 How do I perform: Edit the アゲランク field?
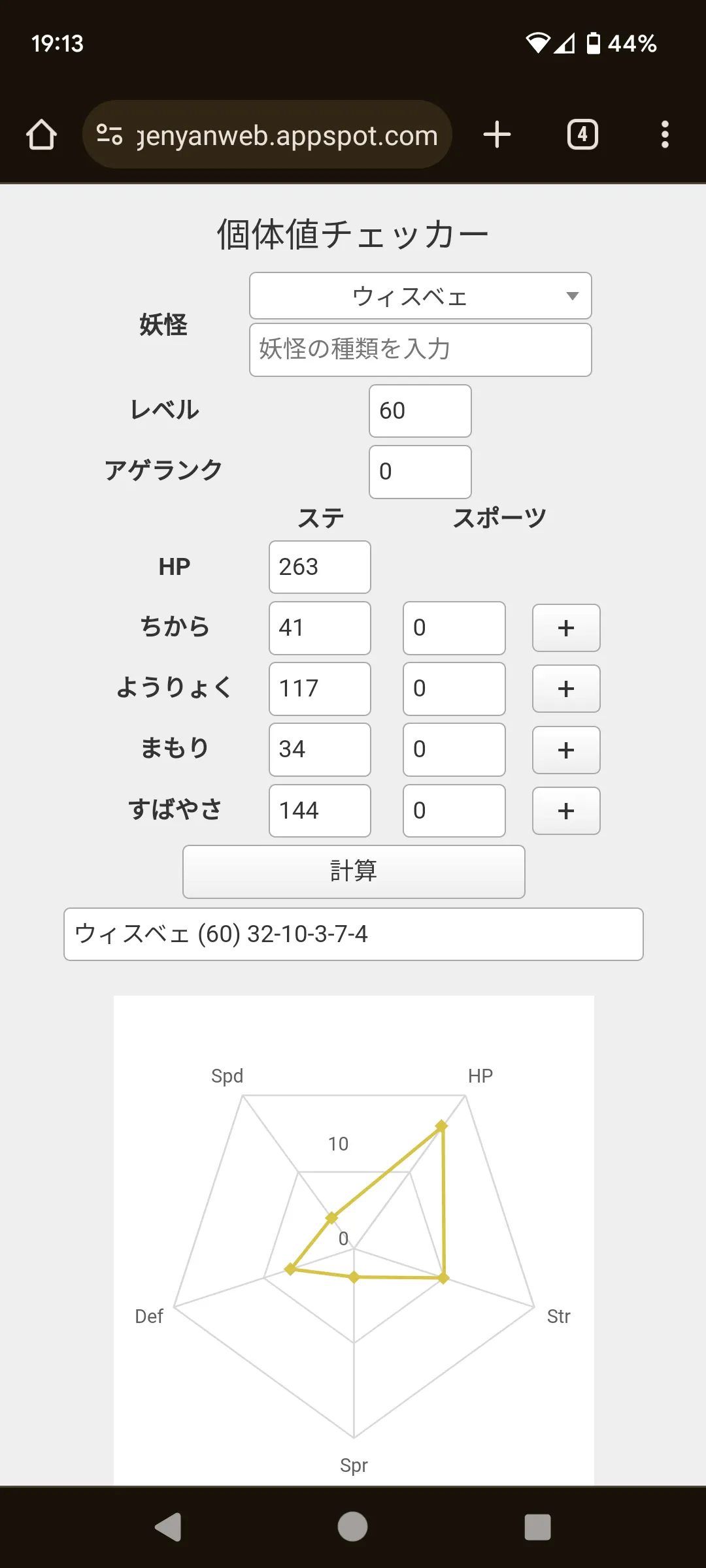click(420, 472)
